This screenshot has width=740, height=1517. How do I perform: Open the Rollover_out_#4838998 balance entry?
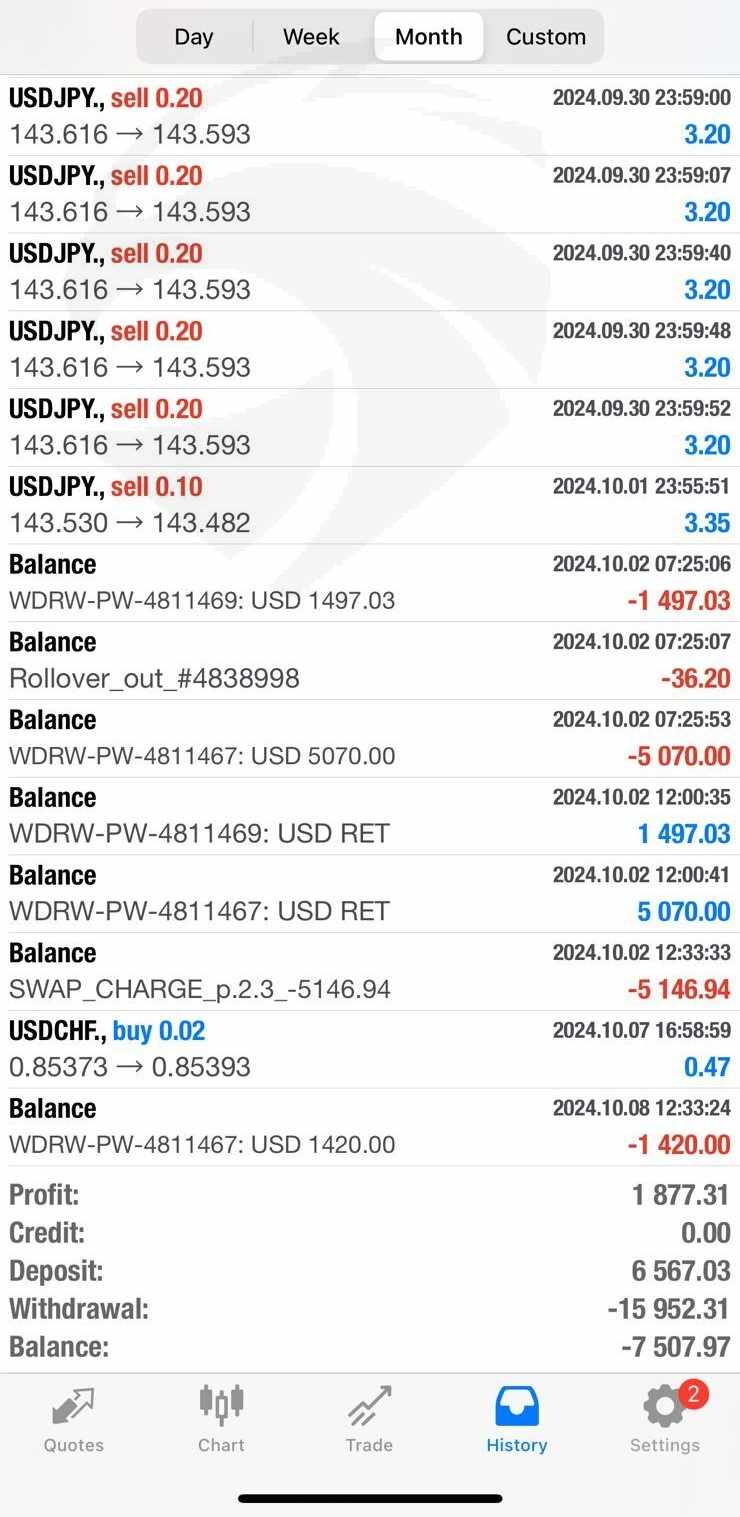click(370, 660)
